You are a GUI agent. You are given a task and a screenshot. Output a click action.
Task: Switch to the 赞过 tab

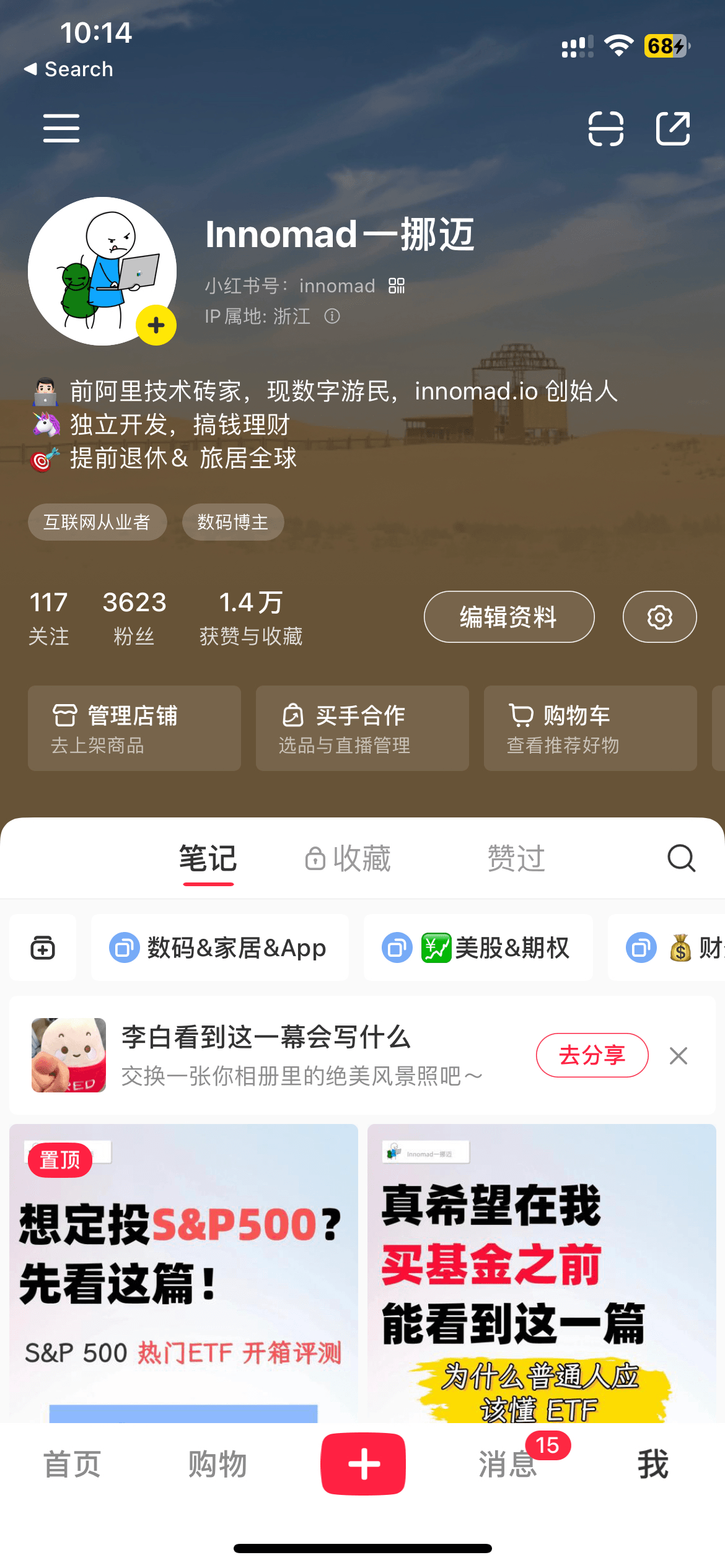click(x=516, y=858)
